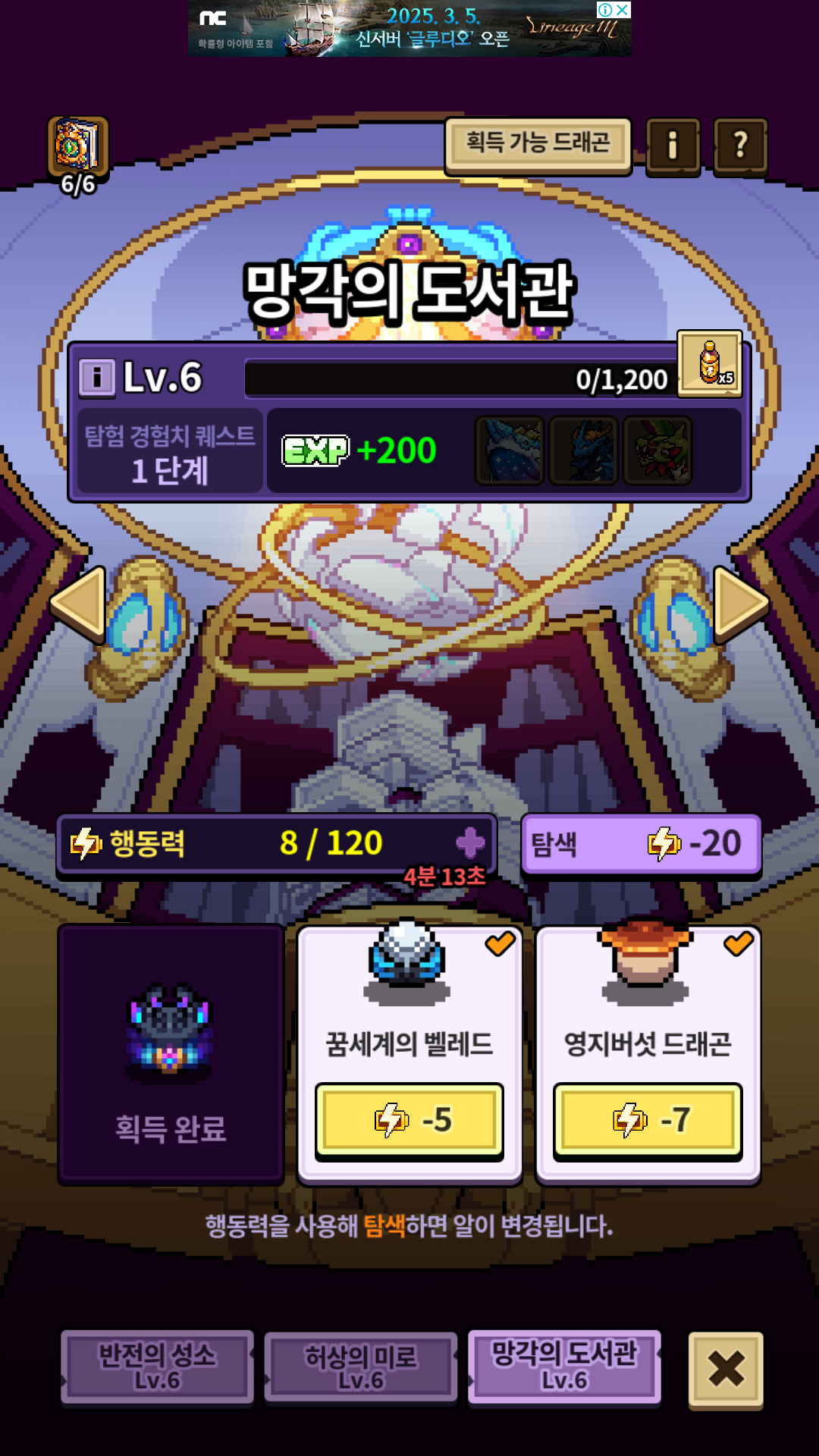
Task: Tap the 획득 가능 드래곤 button
Action: pos(538,144)
